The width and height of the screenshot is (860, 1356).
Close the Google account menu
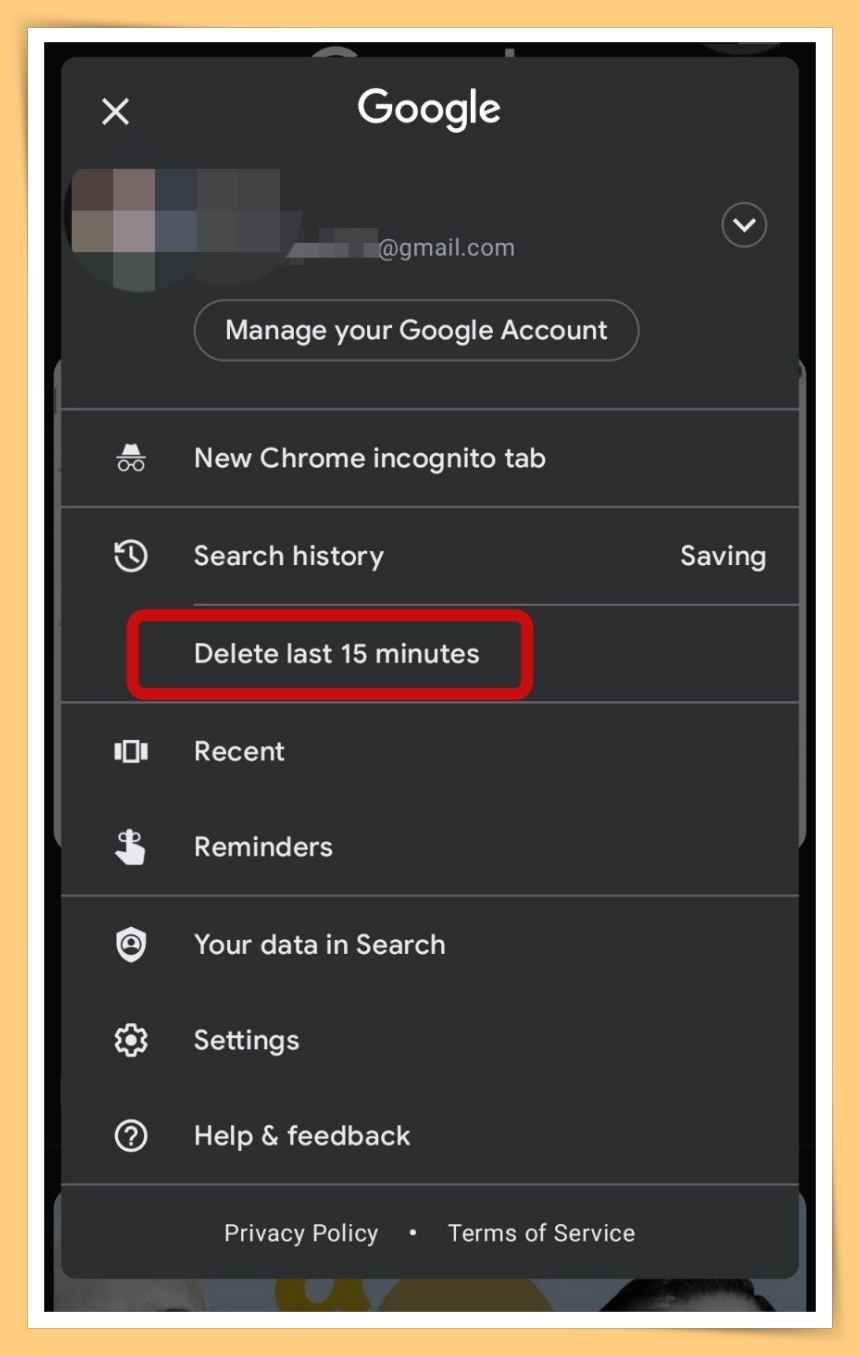116,112
